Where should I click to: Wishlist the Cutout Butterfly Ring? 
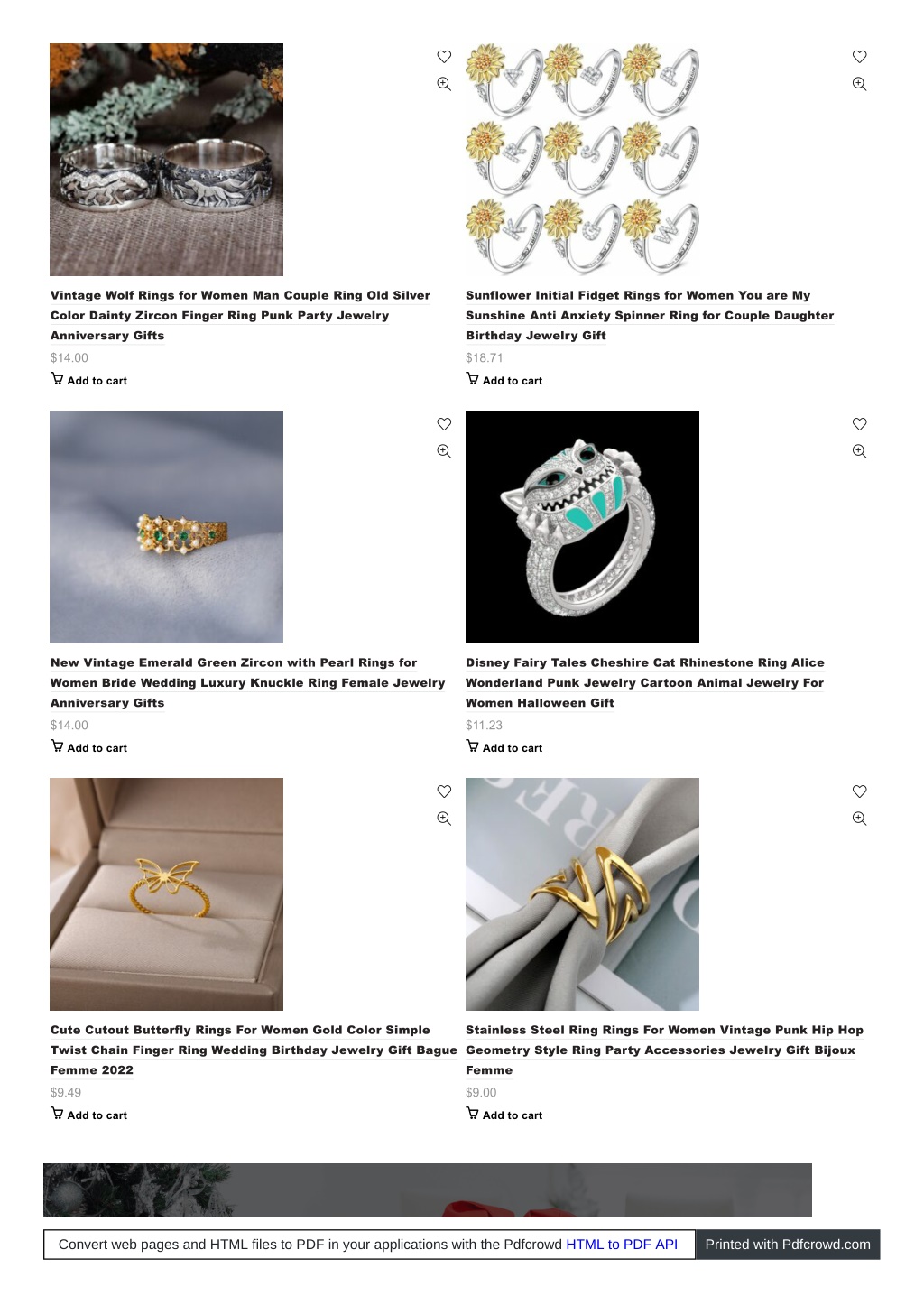click(x=444, y=791)
